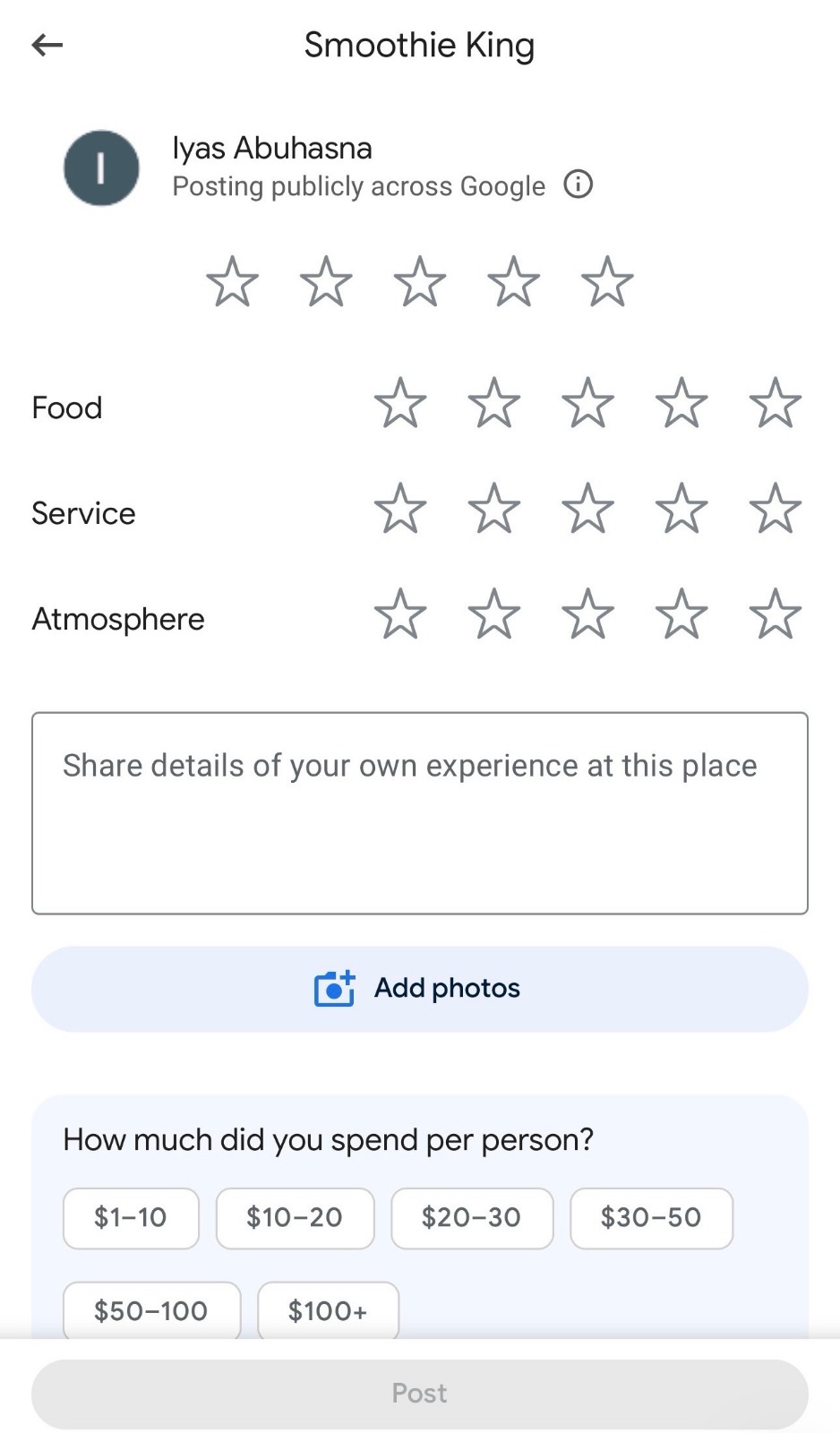Give Atmosphere four stars

tap(681, 615)
